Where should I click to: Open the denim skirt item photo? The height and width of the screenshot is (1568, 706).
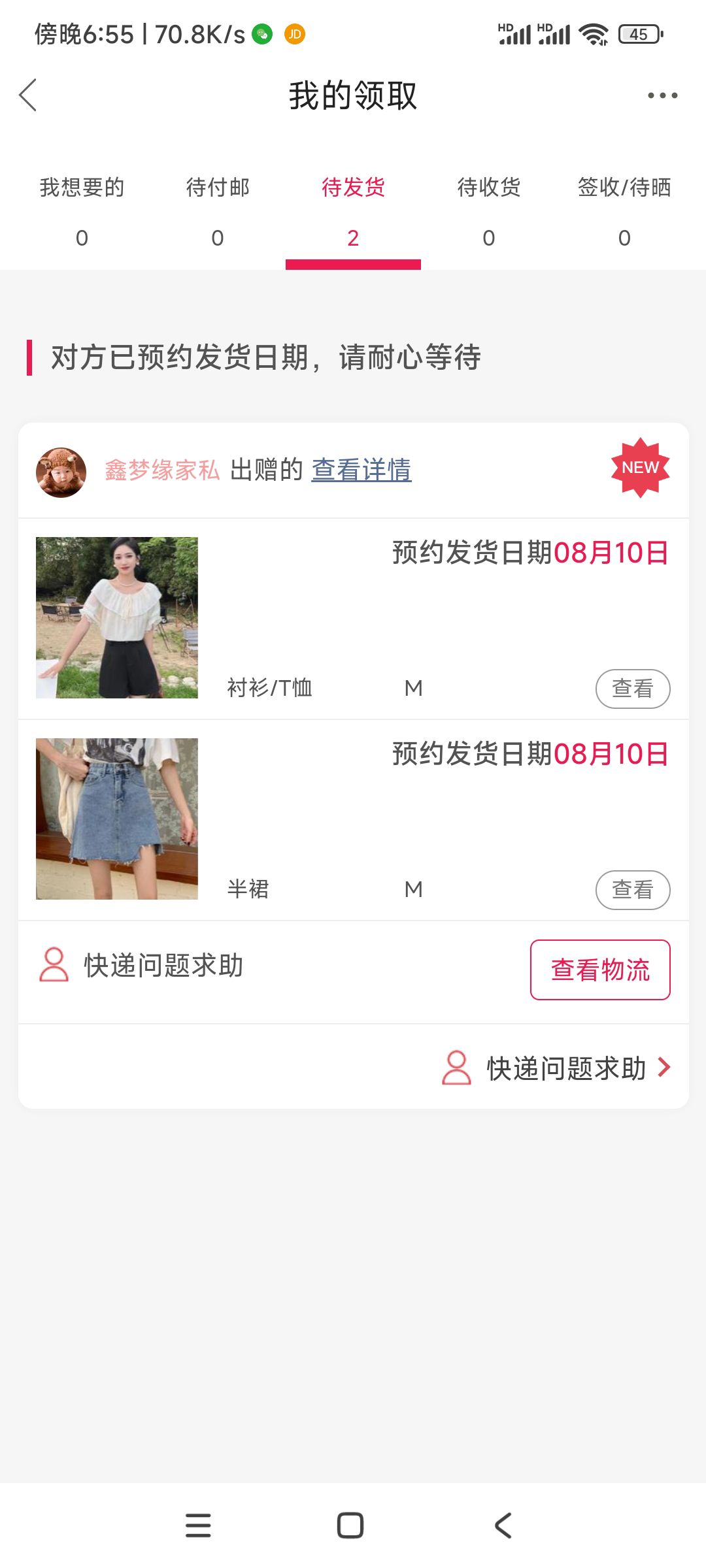117,819
